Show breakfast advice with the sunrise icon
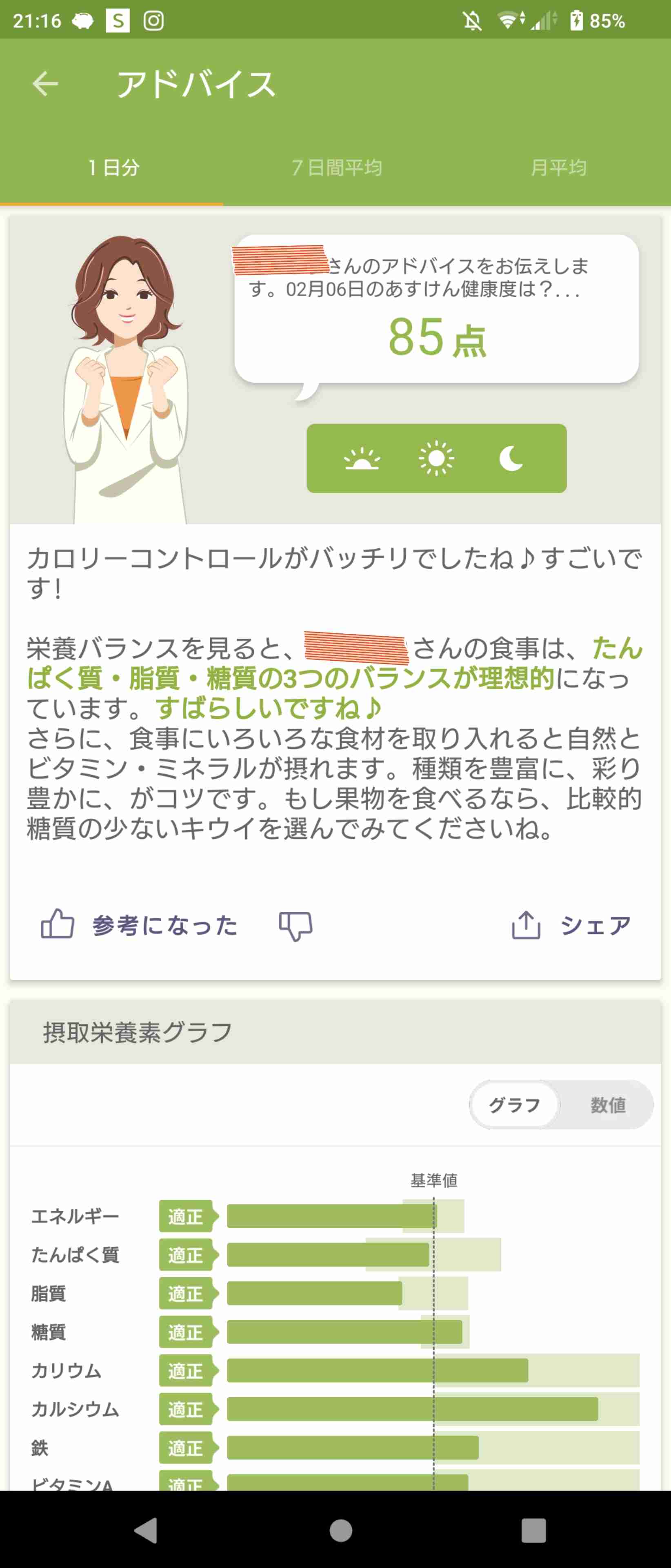The image size is (671, 1568). (x=362, y=458)
